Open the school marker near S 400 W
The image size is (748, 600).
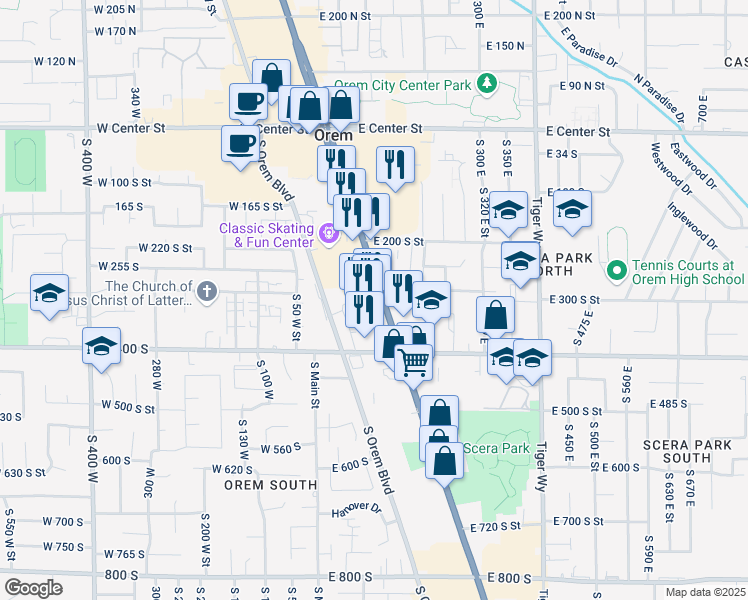coord(101,346)
